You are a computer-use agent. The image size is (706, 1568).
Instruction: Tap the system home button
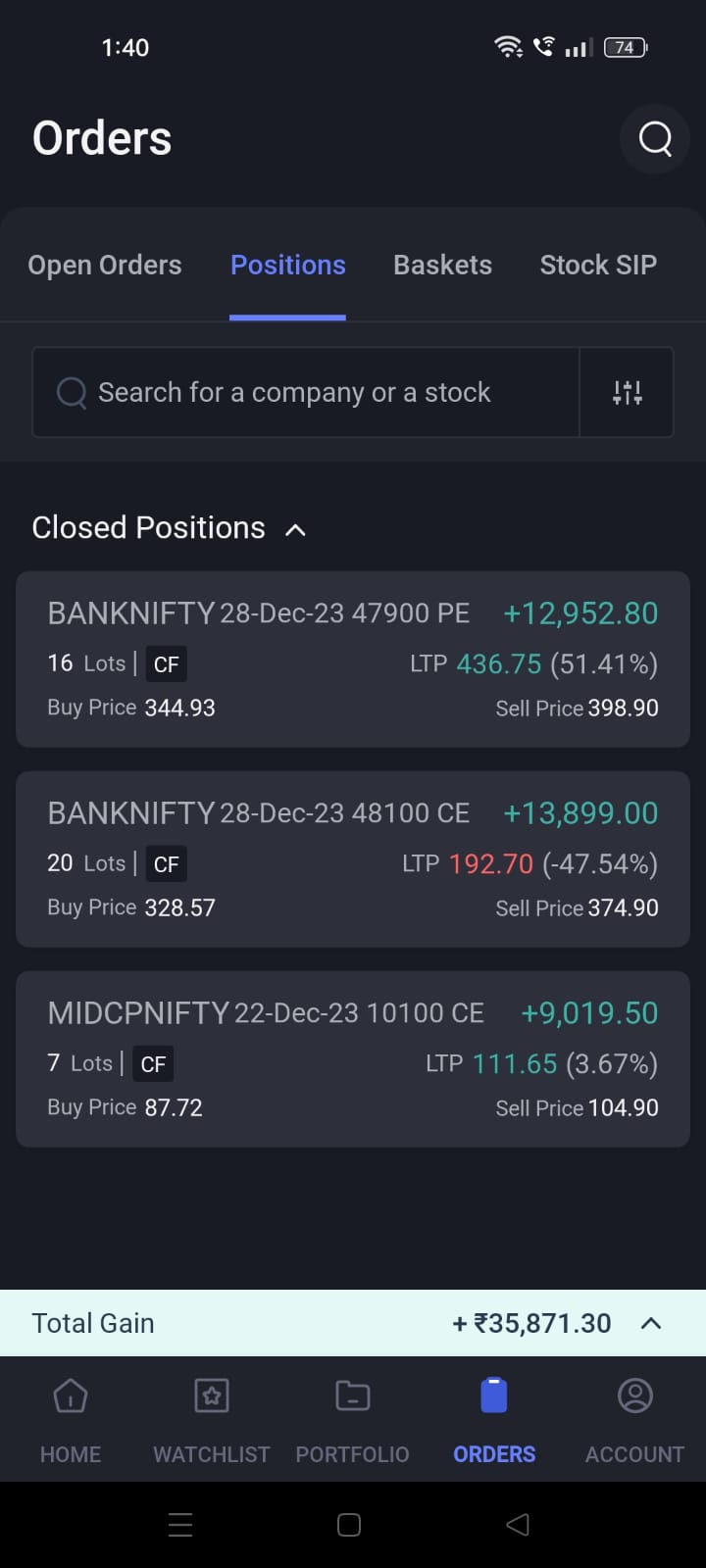tap(349, 1524)
